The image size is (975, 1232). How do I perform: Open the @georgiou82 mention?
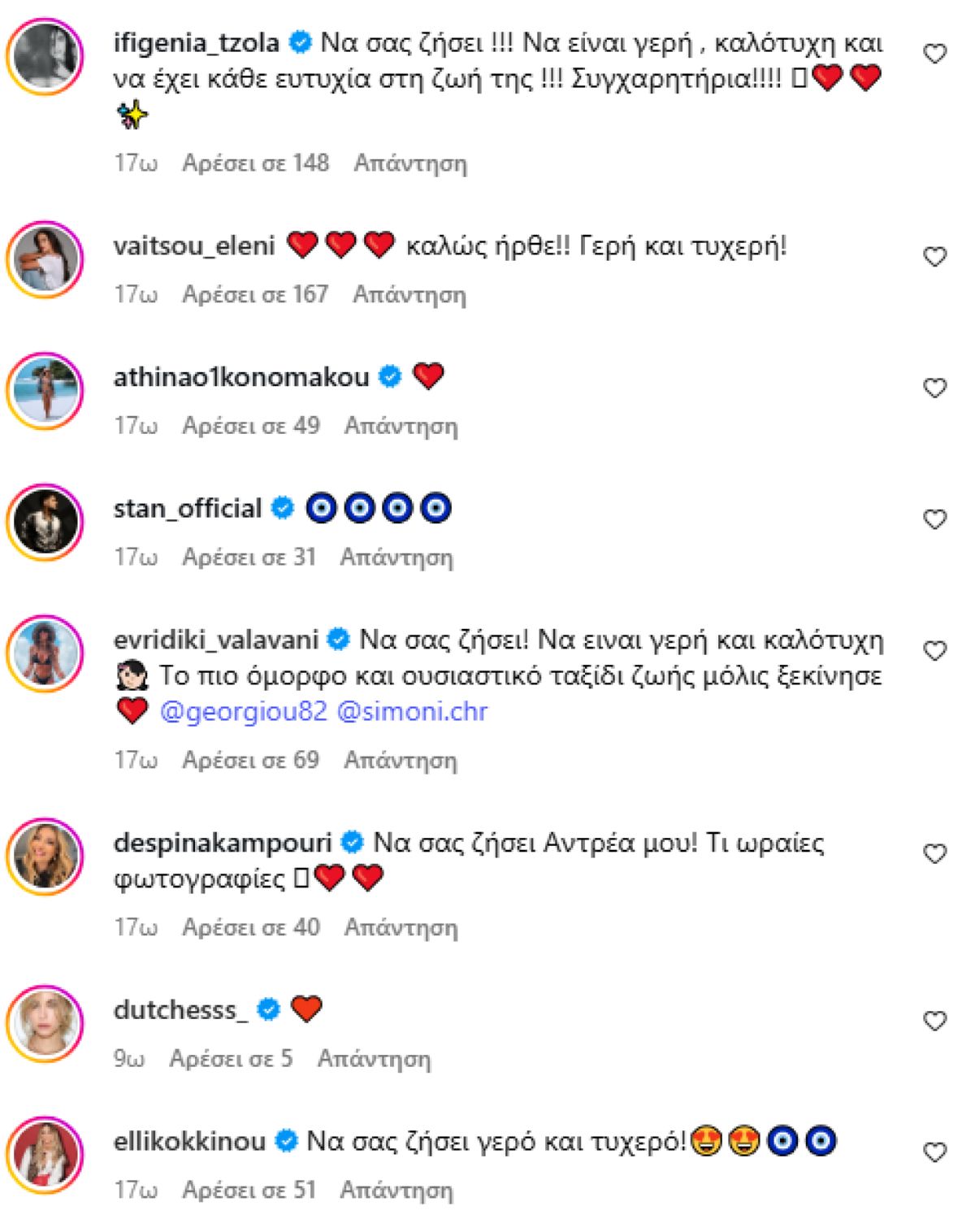point(243,712)
